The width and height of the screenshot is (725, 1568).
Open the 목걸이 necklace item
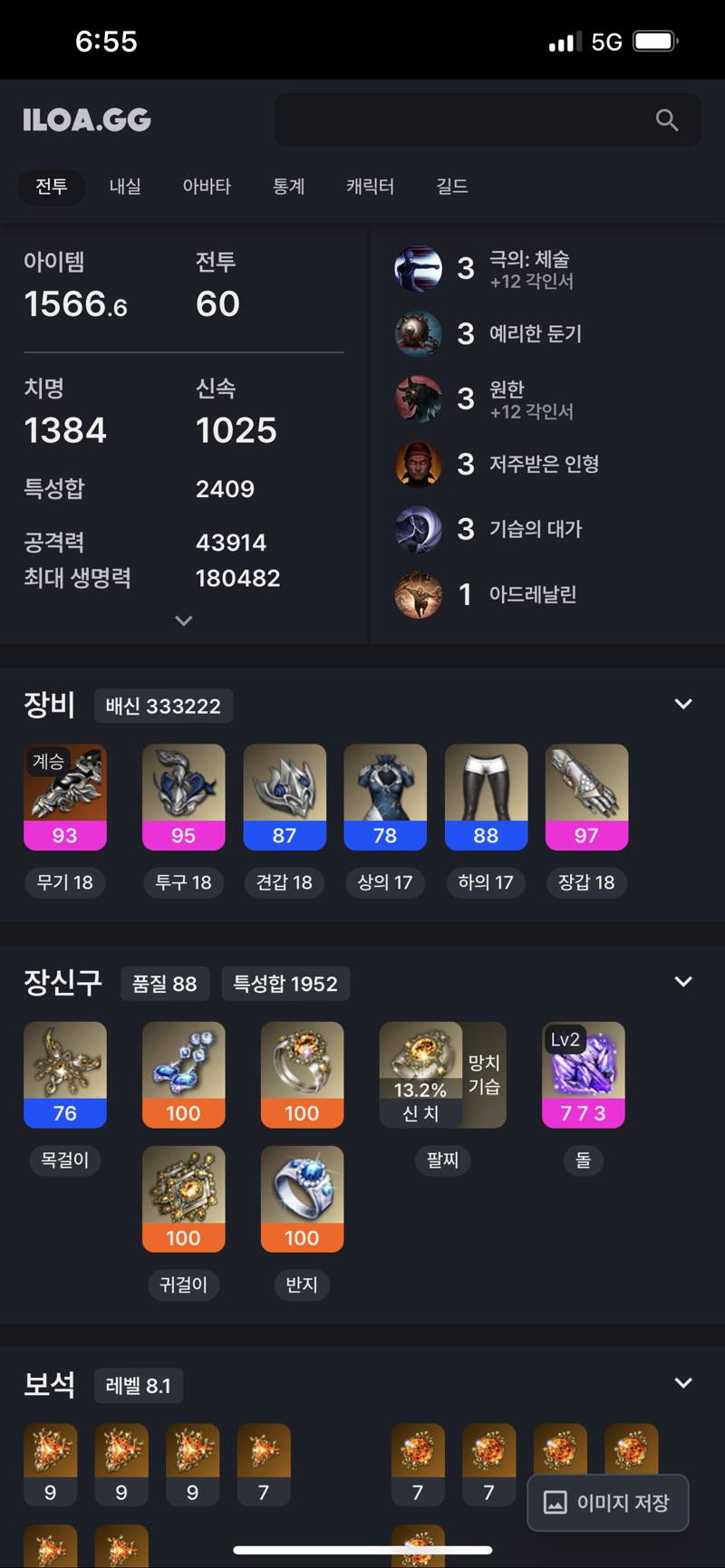[x=65, y=1075]
